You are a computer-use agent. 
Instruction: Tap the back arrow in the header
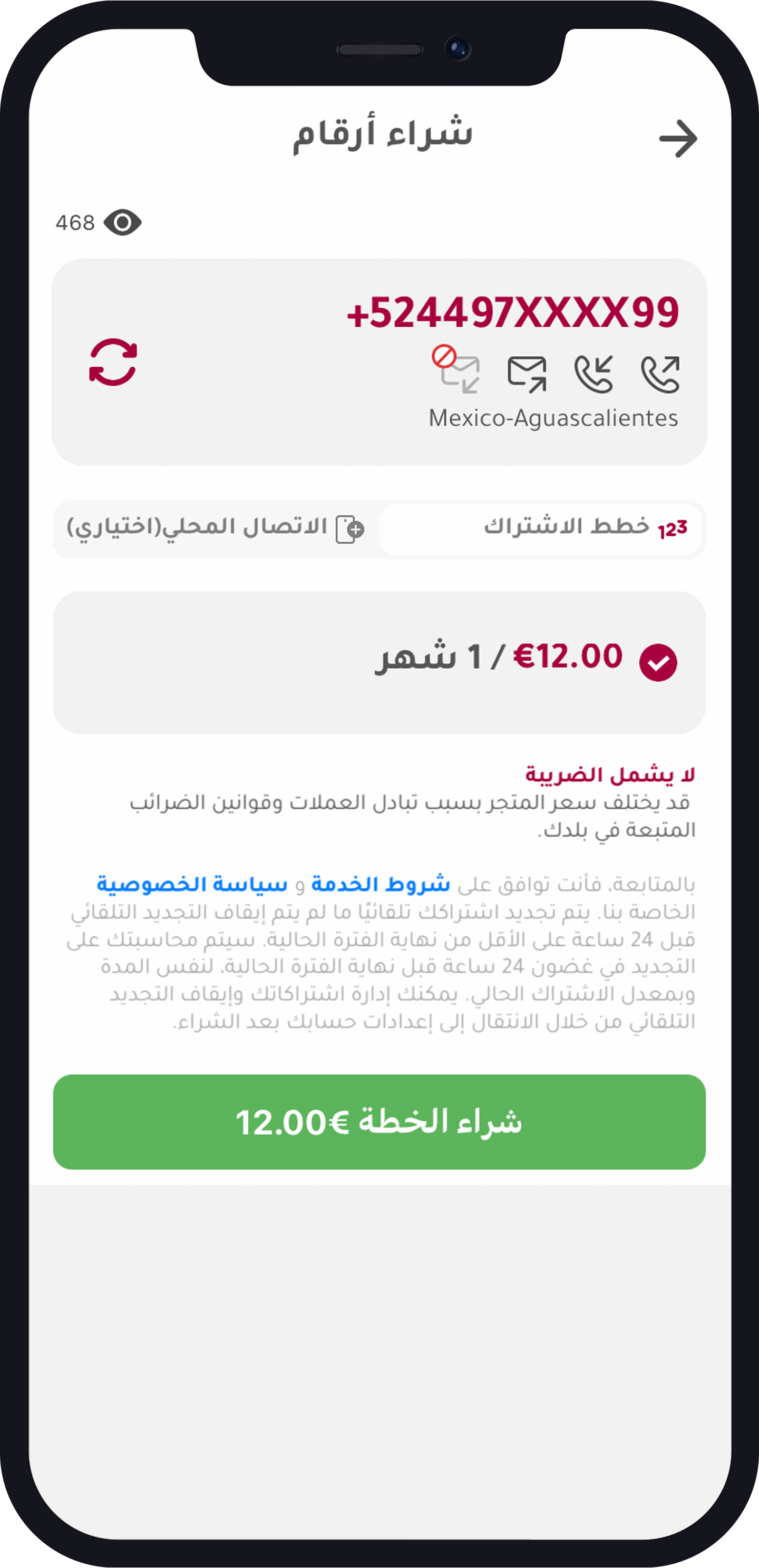click(x=677, y=139)
